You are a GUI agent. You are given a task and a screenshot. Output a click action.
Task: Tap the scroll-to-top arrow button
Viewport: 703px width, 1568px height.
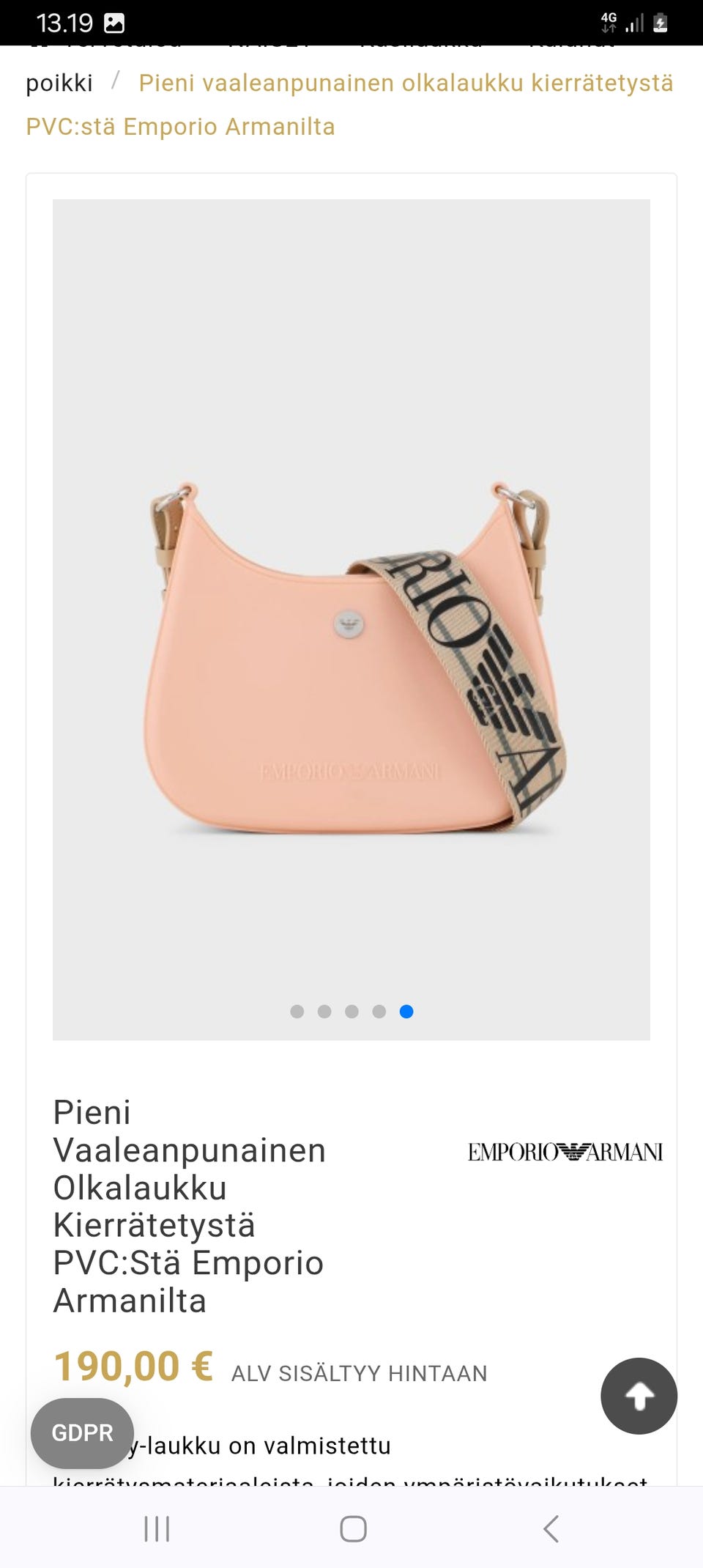pyautogui.click(x=639, y=1396)
